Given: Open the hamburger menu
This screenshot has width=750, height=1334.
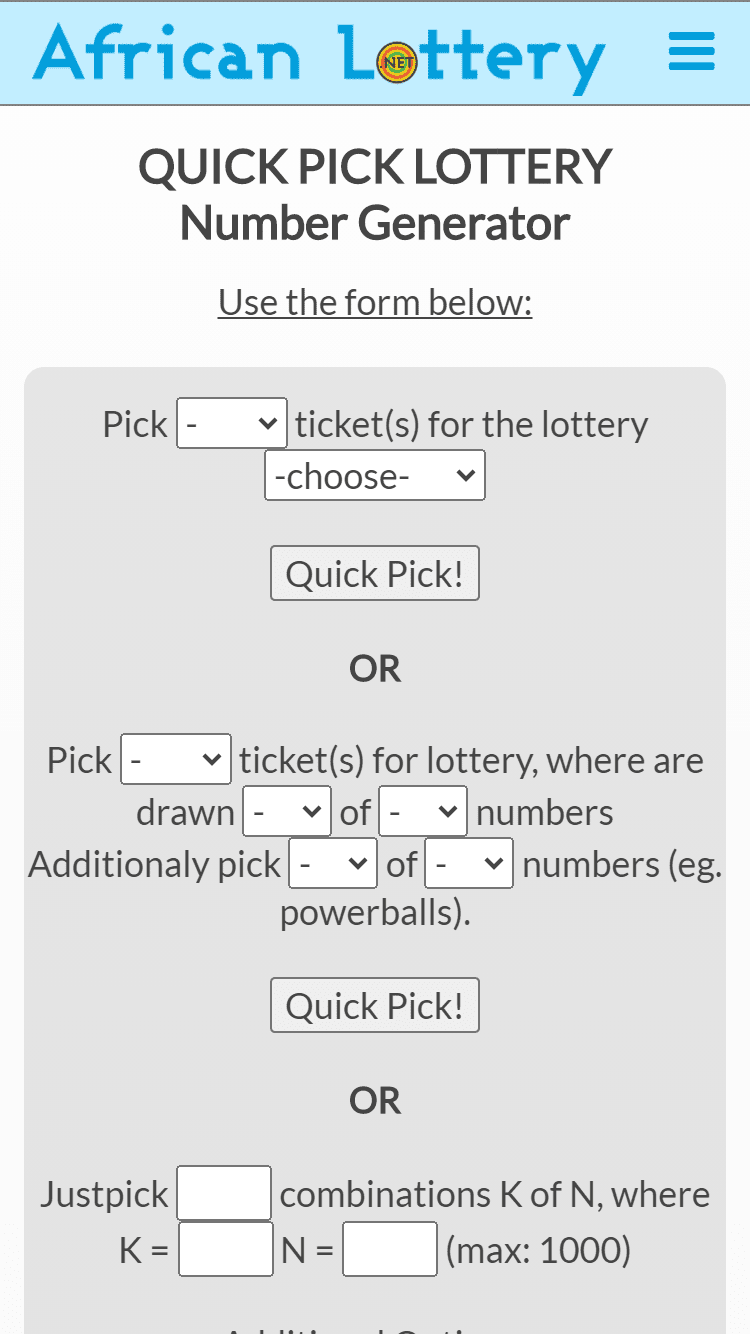Looking at the screenshot, I should 692,51.
